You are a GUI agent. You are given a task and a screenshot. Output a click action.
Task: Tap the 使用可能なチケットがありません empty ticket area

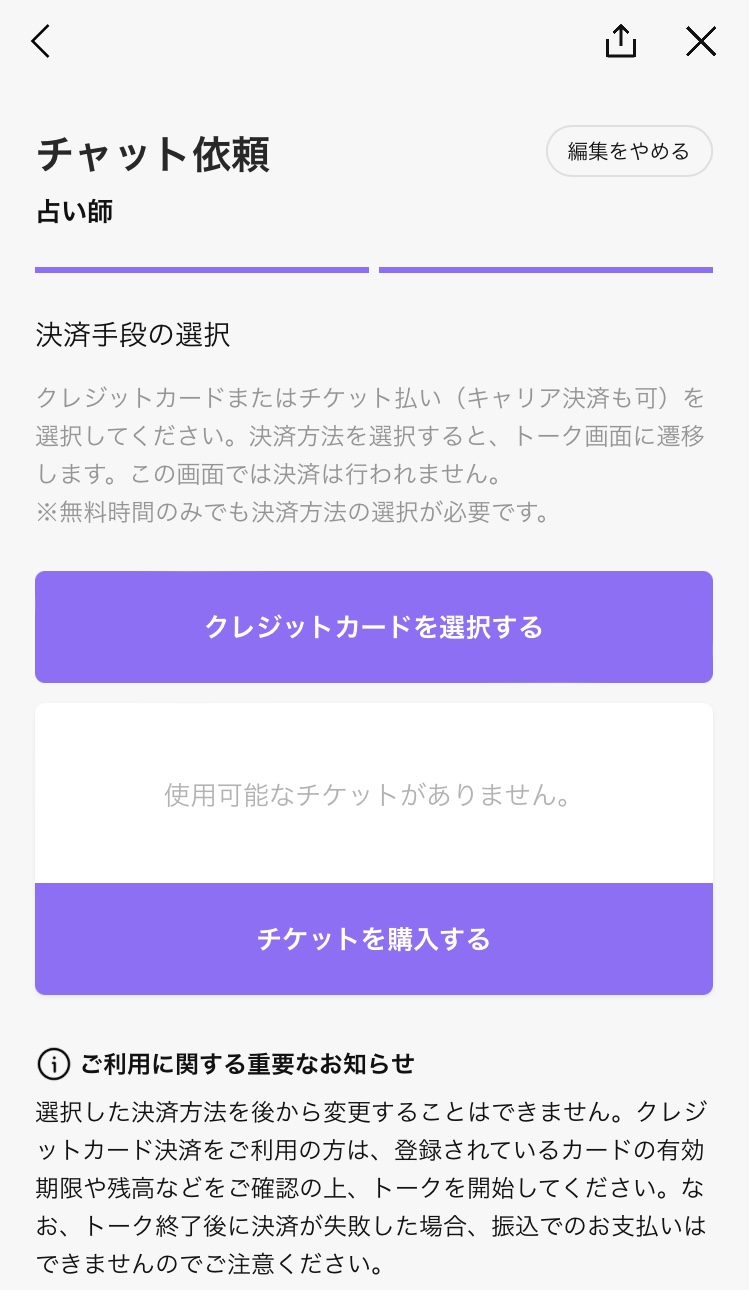click(373, 793)
